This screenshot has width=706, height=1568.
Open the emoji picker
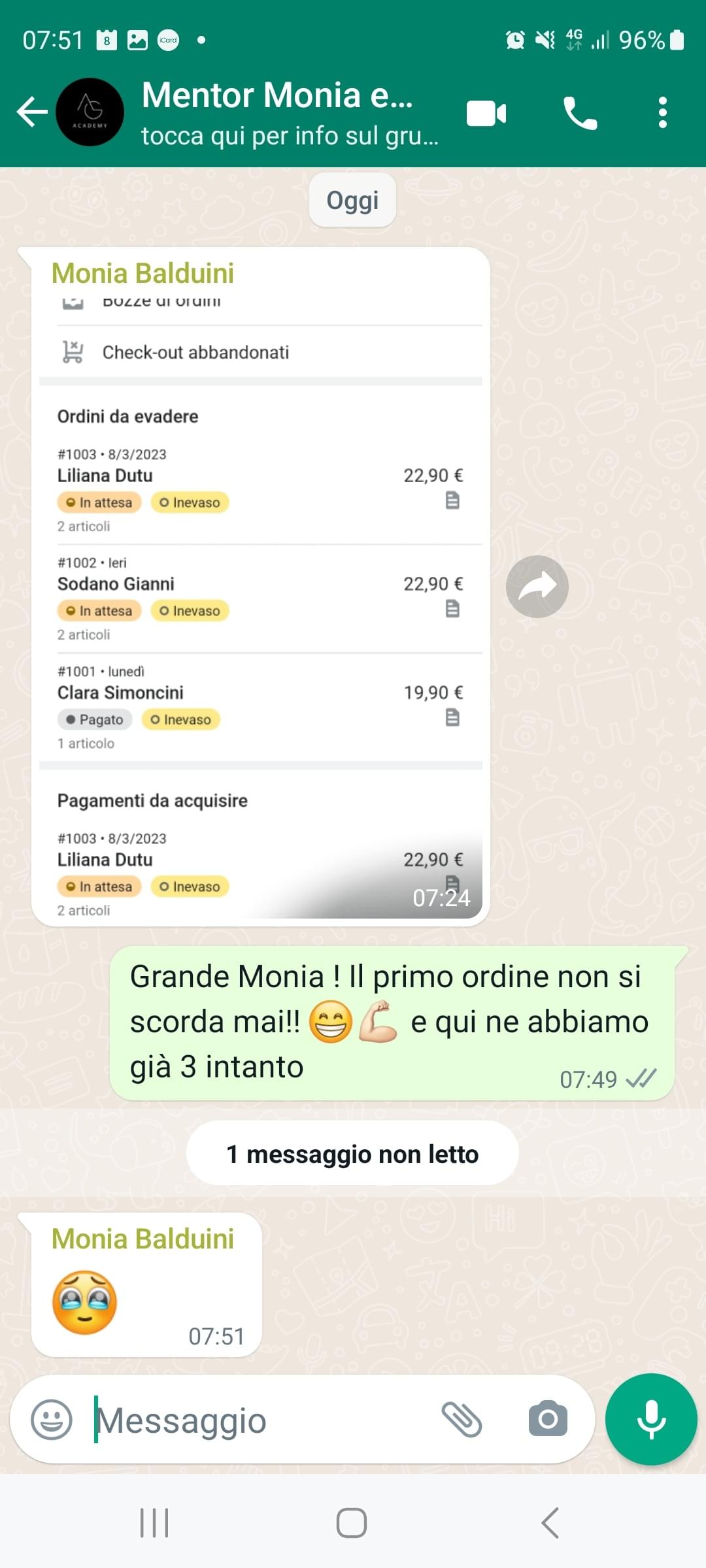click(x=52, y=1419)
